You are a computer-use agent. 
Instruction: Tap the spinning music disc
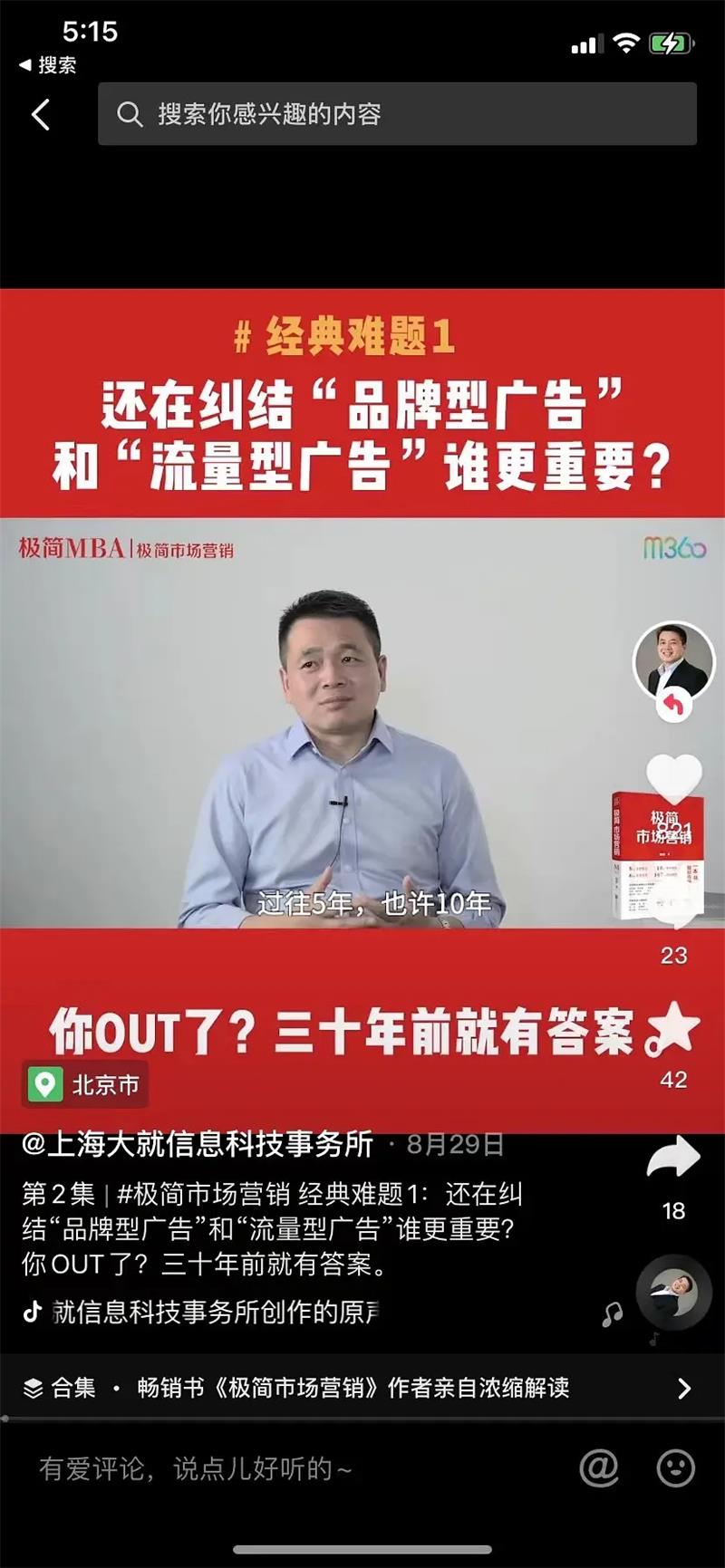point(673,1292)
